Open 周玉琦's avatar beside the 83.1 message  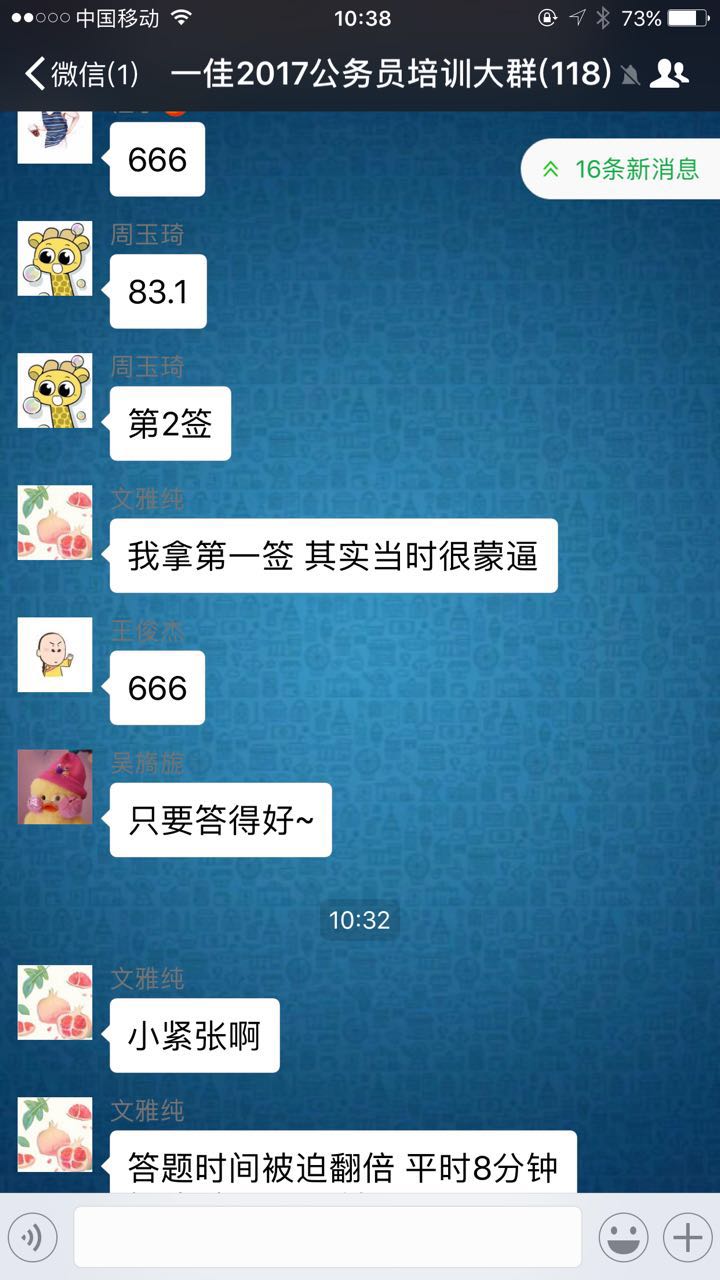(x=55, y=259)
